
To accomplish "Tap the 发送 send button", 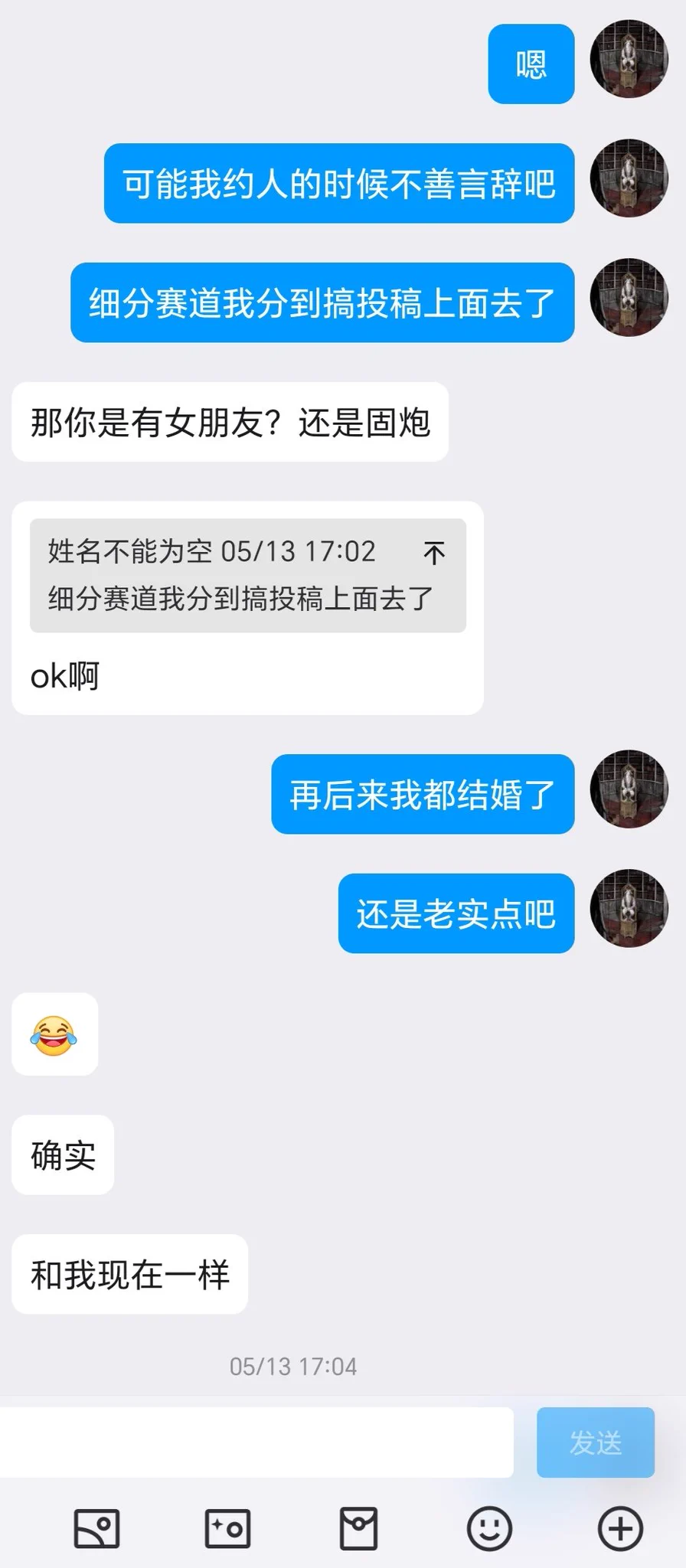I will [595, 1442].
